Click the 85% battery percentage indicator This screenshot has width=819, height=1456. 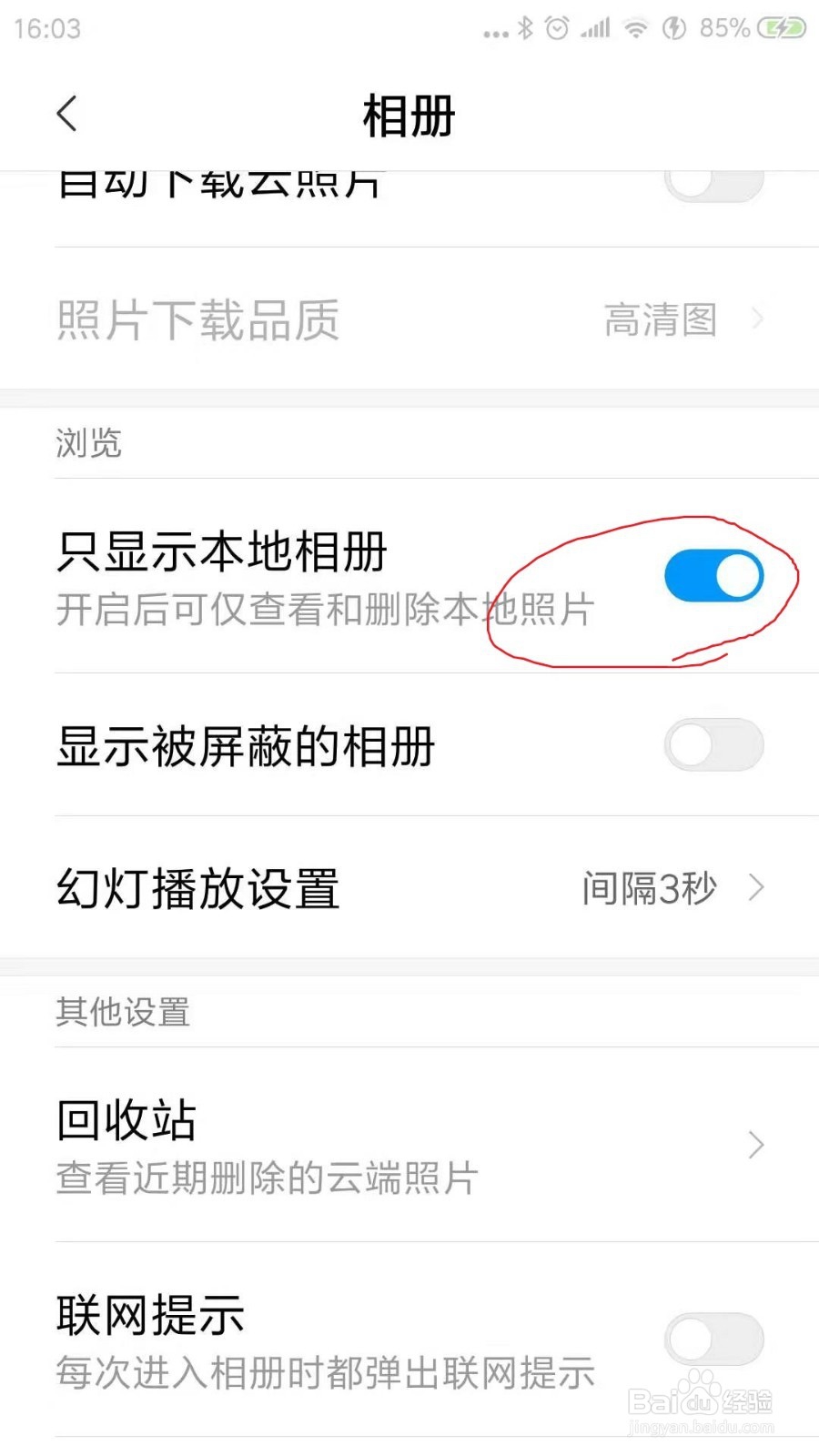724,27
